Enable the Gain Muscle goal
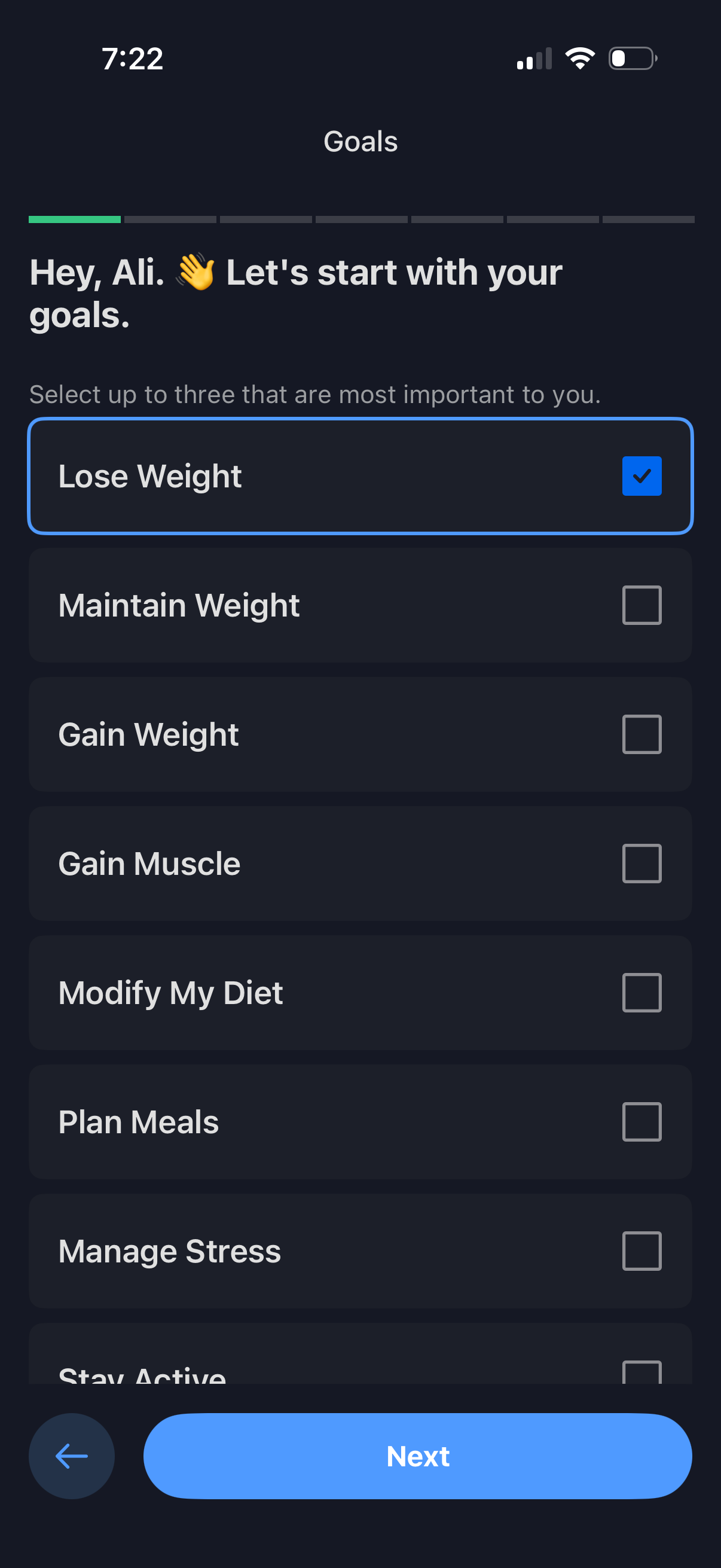Image resolution: width=721 pixels, height=1568 pixels. [642, 863]
